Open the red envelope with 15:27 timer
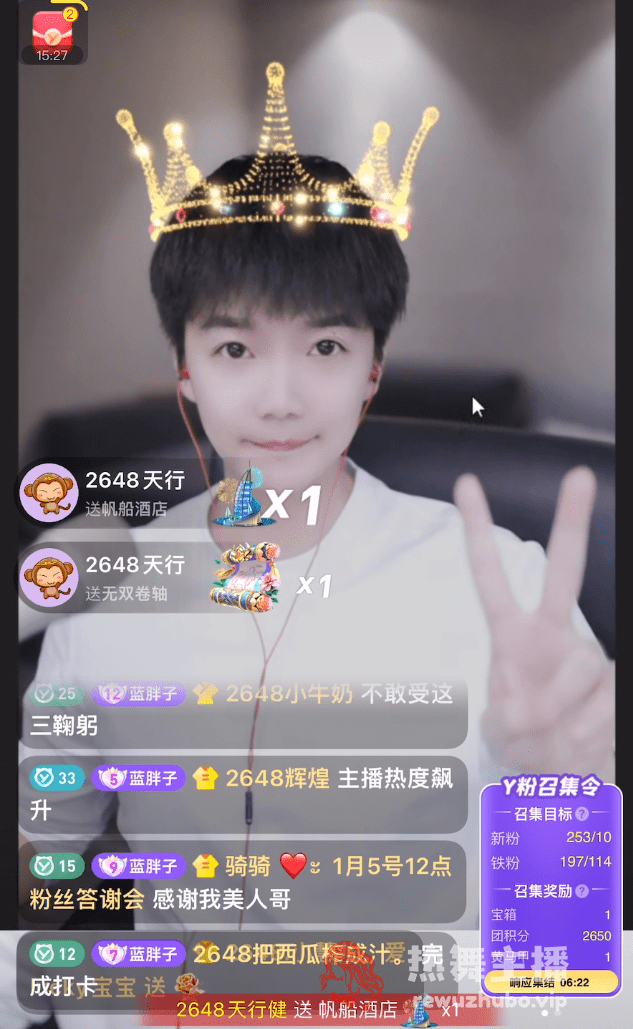This screenshot has height=1029, width=633. pyautogui.click(x=50, y=33)
